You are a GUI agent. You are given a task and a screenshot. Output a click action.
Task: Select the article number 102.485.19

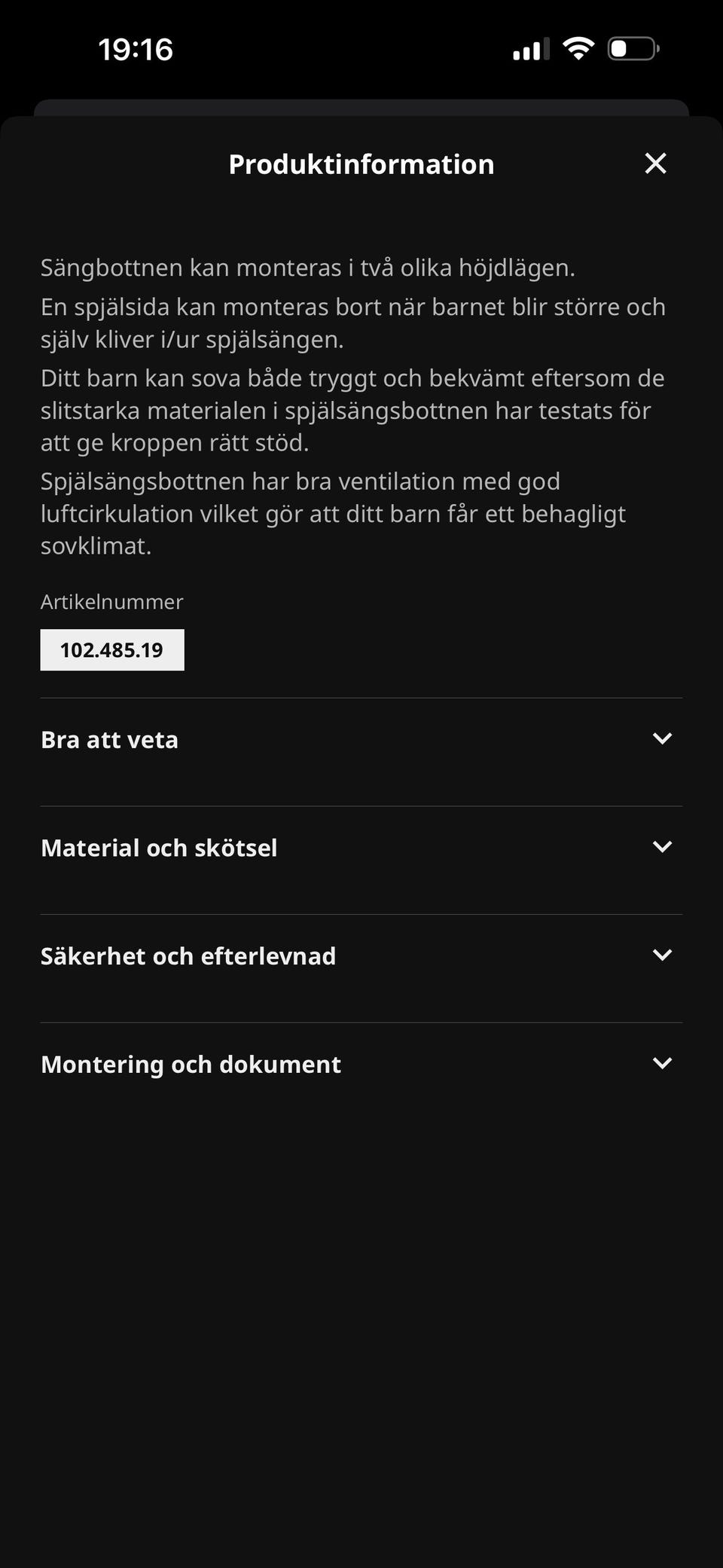(111, 649)
